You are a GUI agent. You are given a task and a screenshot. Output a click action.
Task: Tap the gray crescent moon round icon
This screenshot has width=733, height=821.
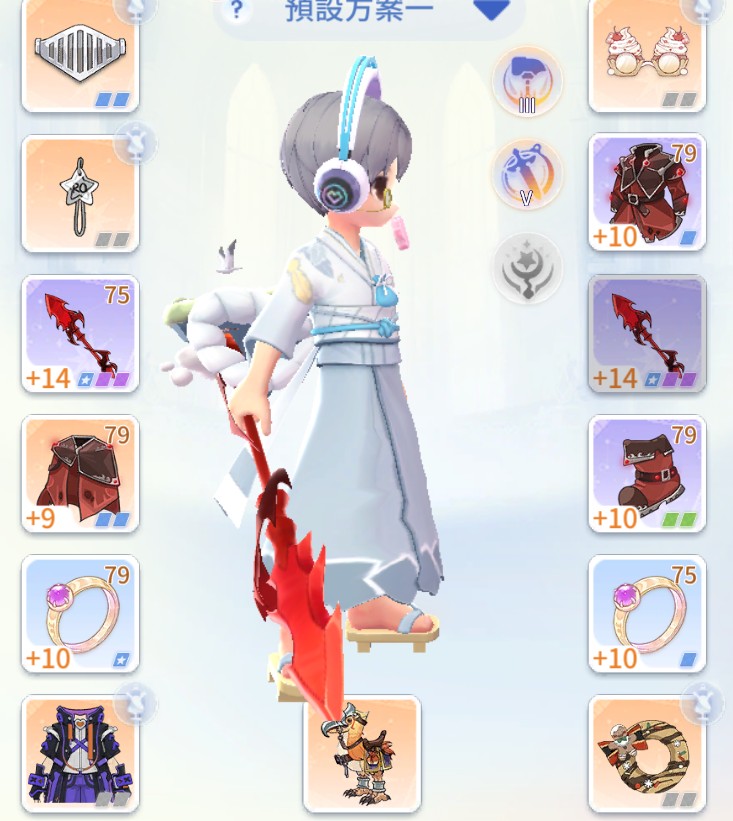pos(527,268)
